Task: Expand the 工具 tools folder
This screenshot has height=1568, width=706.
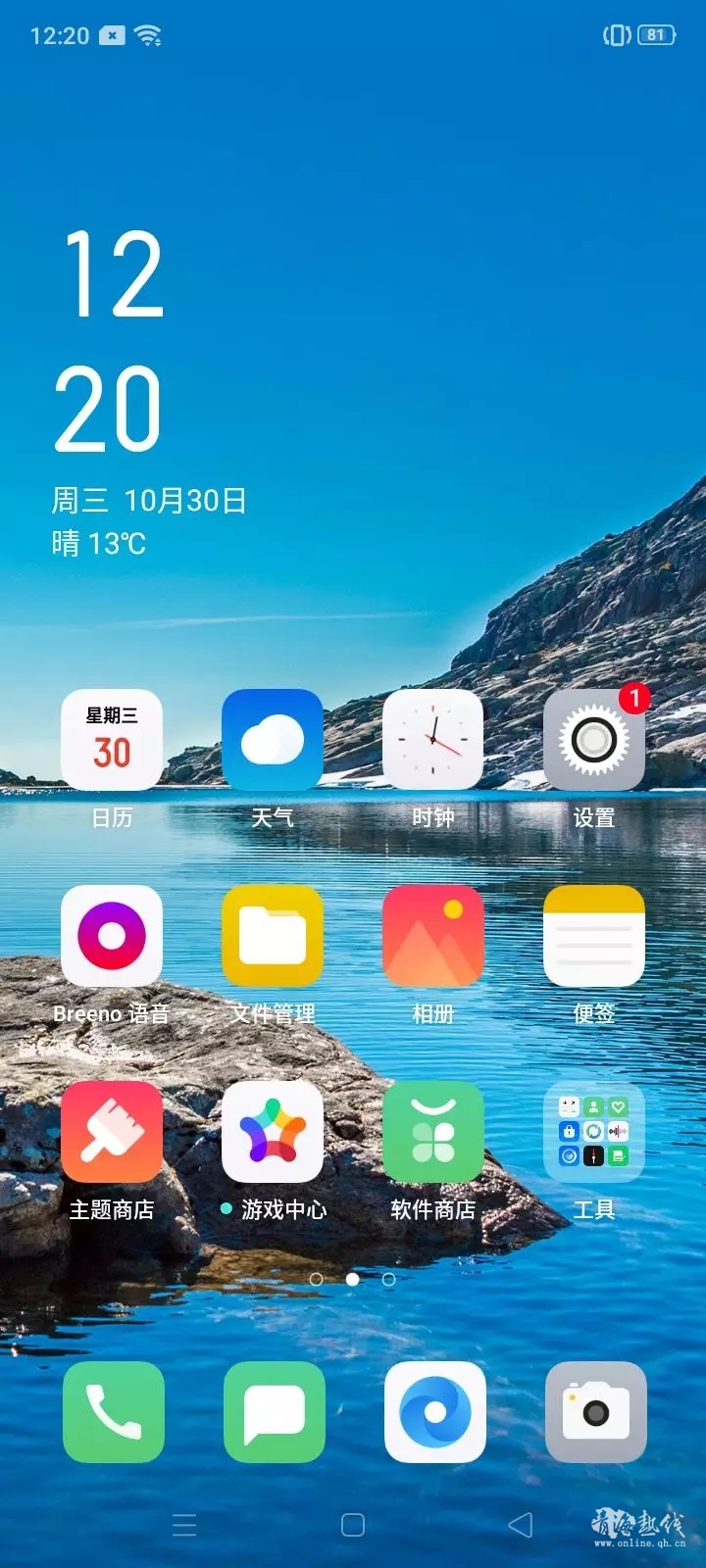Action: point(593,1133)
